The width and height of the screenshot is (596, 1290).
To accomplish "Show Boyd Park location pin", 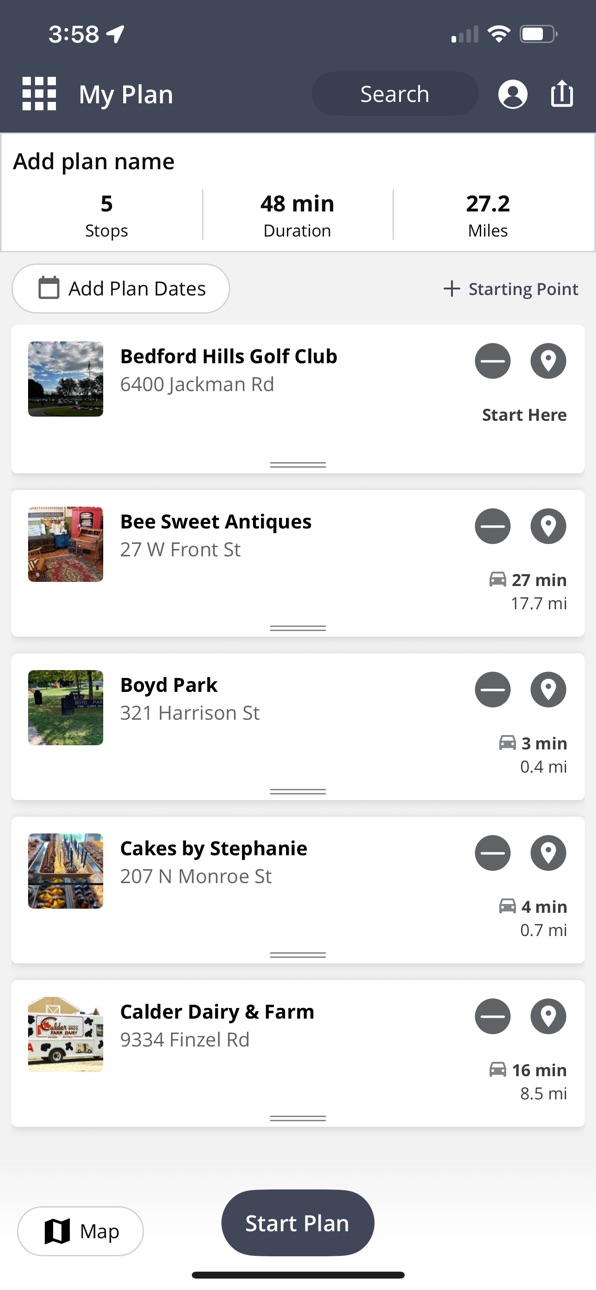I will [x=548, y=689].
